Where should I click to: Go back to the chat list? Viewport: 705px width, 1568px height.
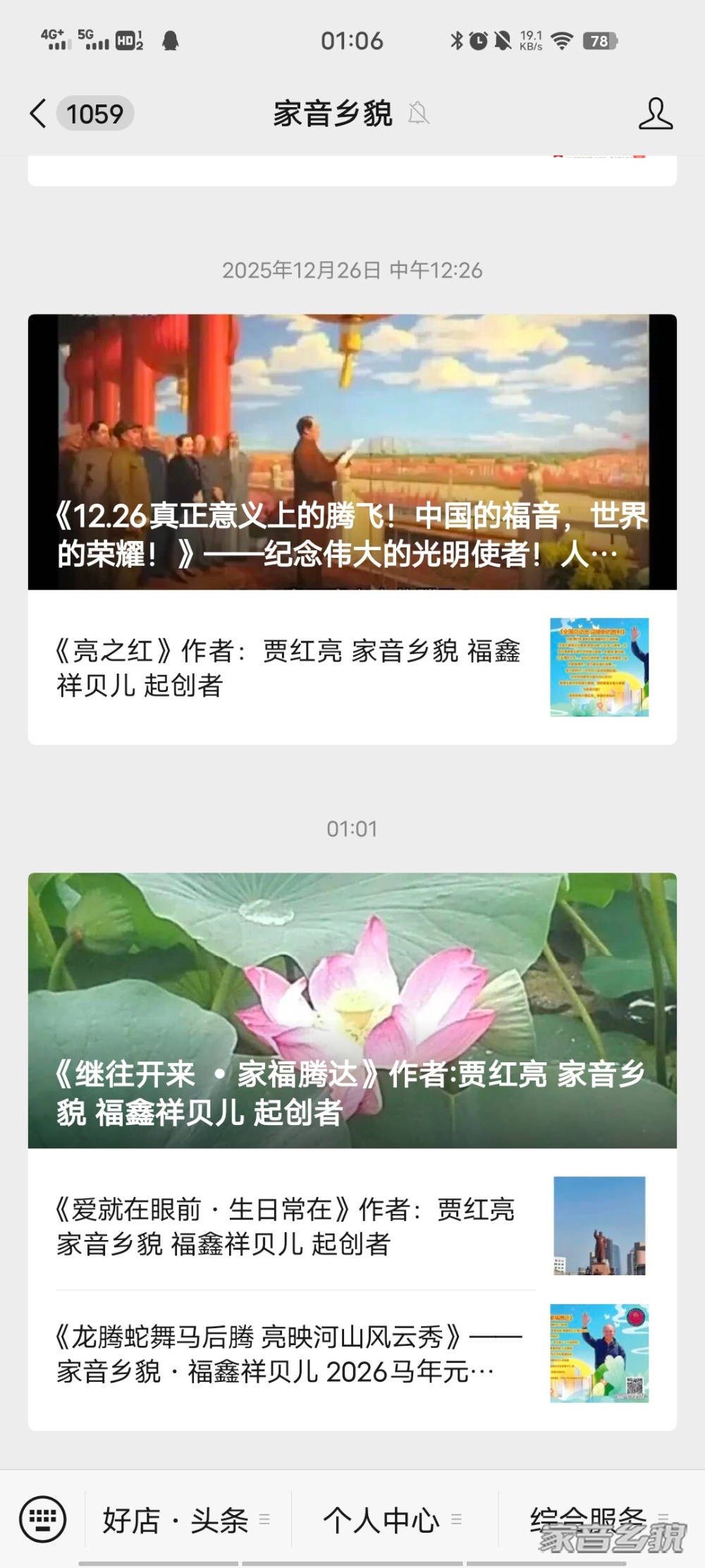pos(39,114)
